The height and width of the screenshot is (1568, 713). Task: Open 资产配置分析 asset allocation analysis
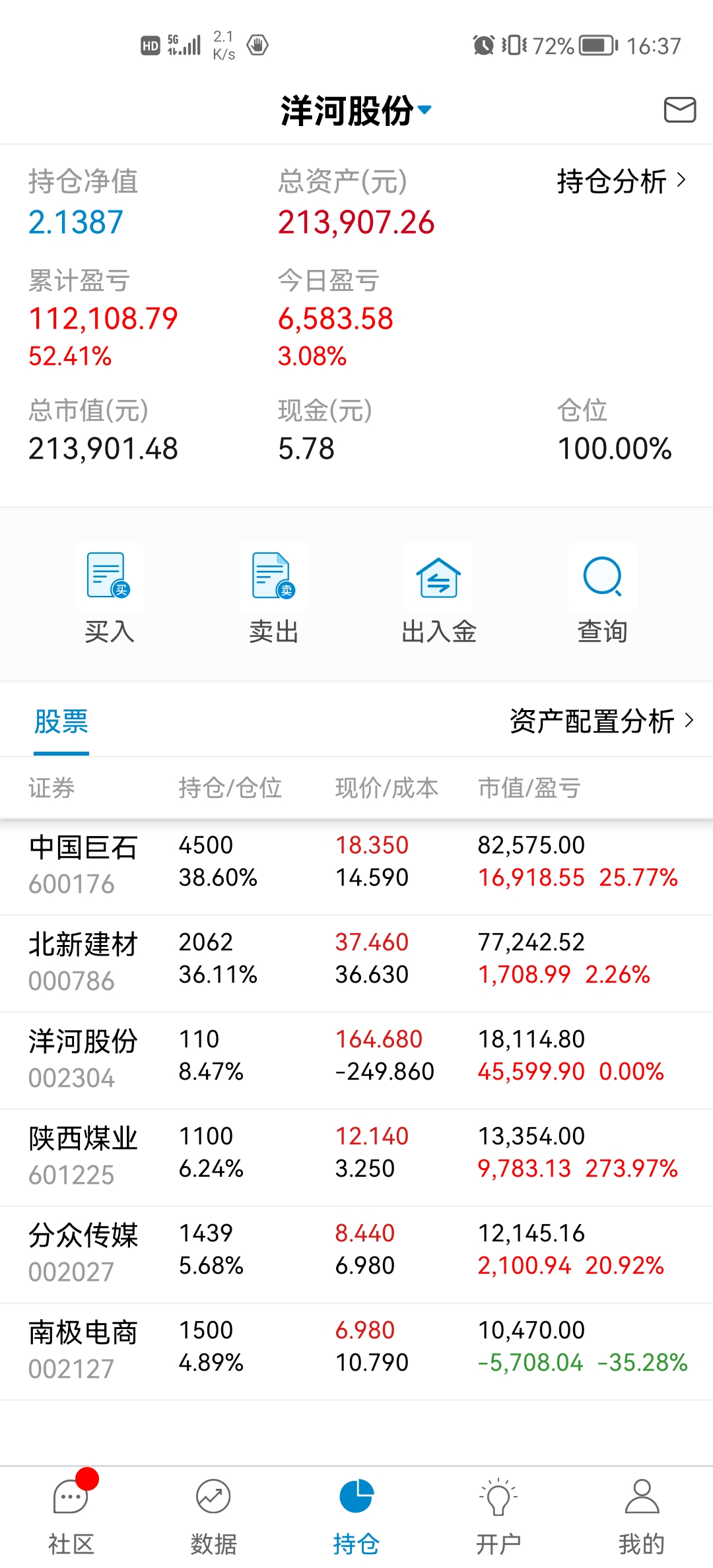pos(601,721)
